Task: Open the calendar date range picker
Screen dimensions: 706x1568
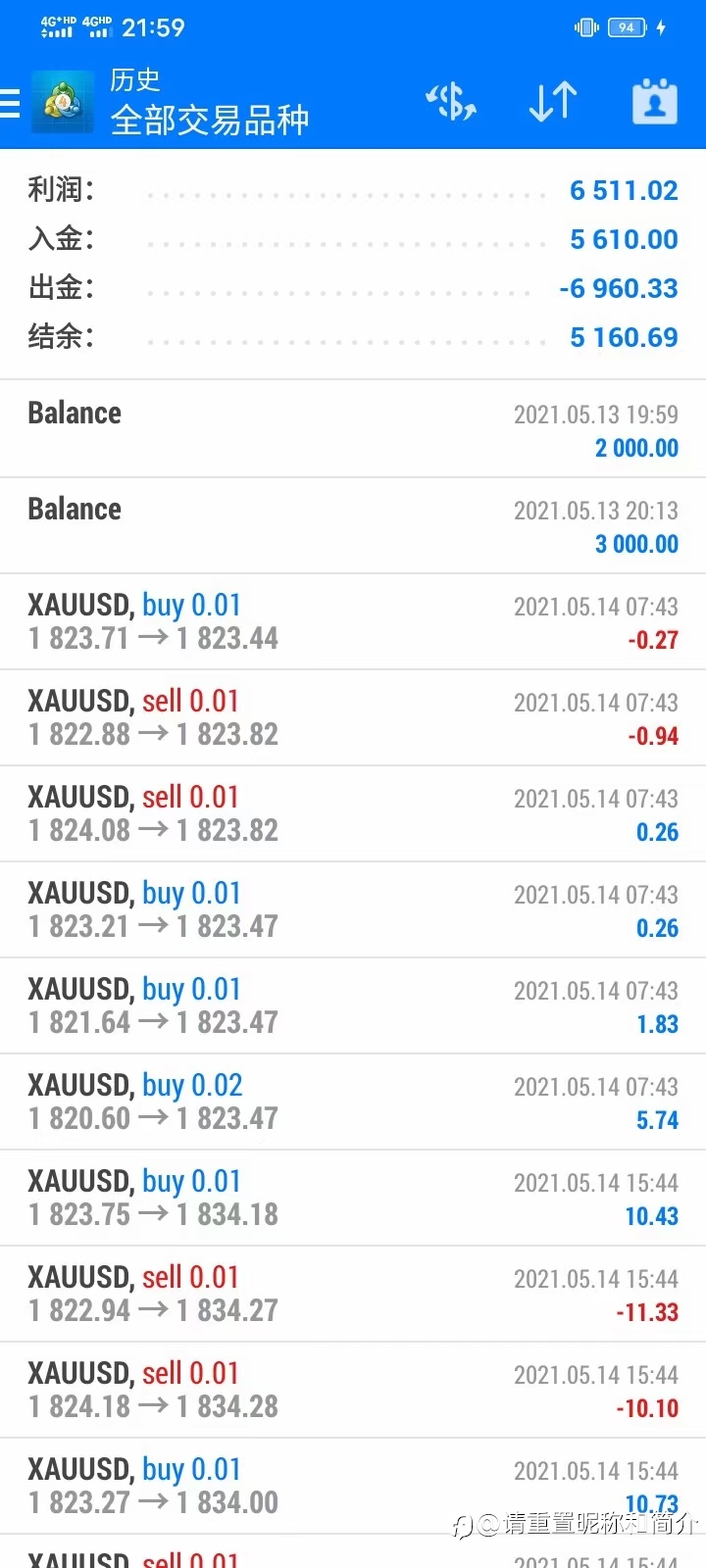Action: 655,101
